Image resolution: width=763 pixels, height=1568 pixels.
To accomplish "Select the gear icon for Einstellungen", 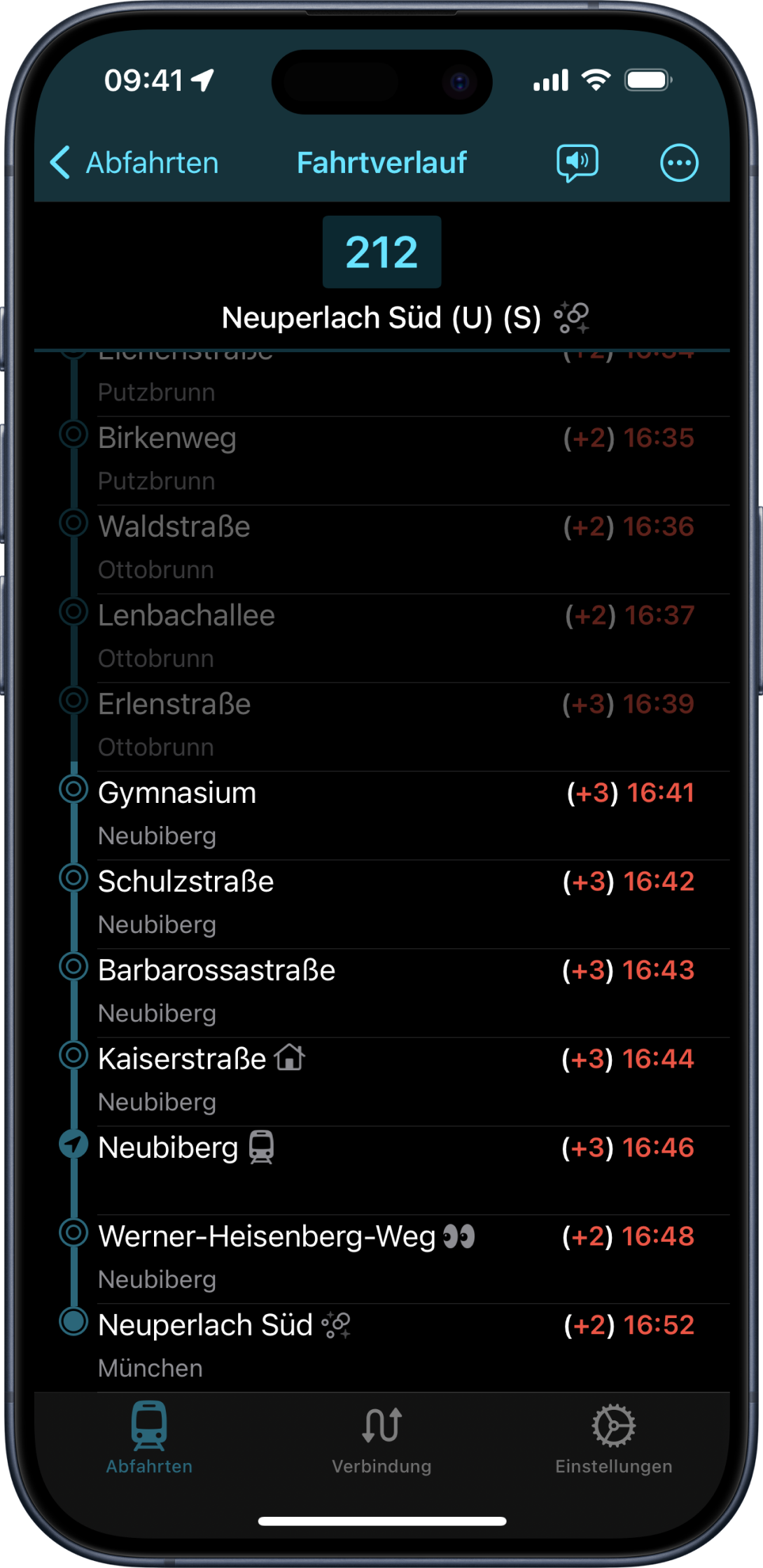I will [613, 1424].
